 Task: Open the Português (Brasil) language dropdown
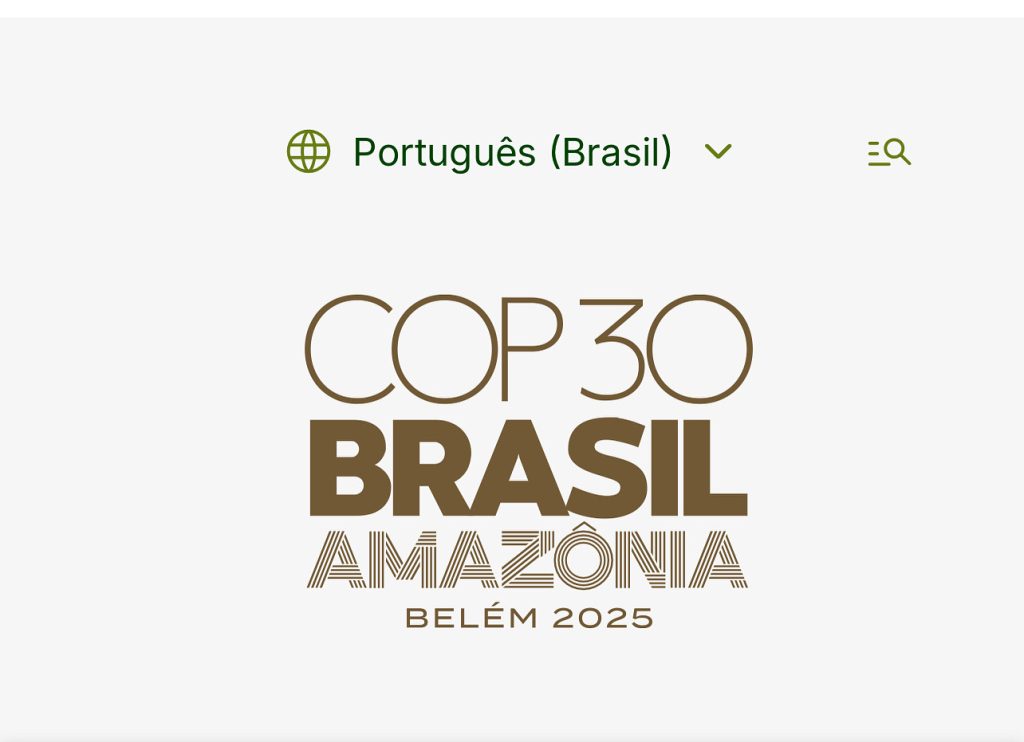pos(510,152)
